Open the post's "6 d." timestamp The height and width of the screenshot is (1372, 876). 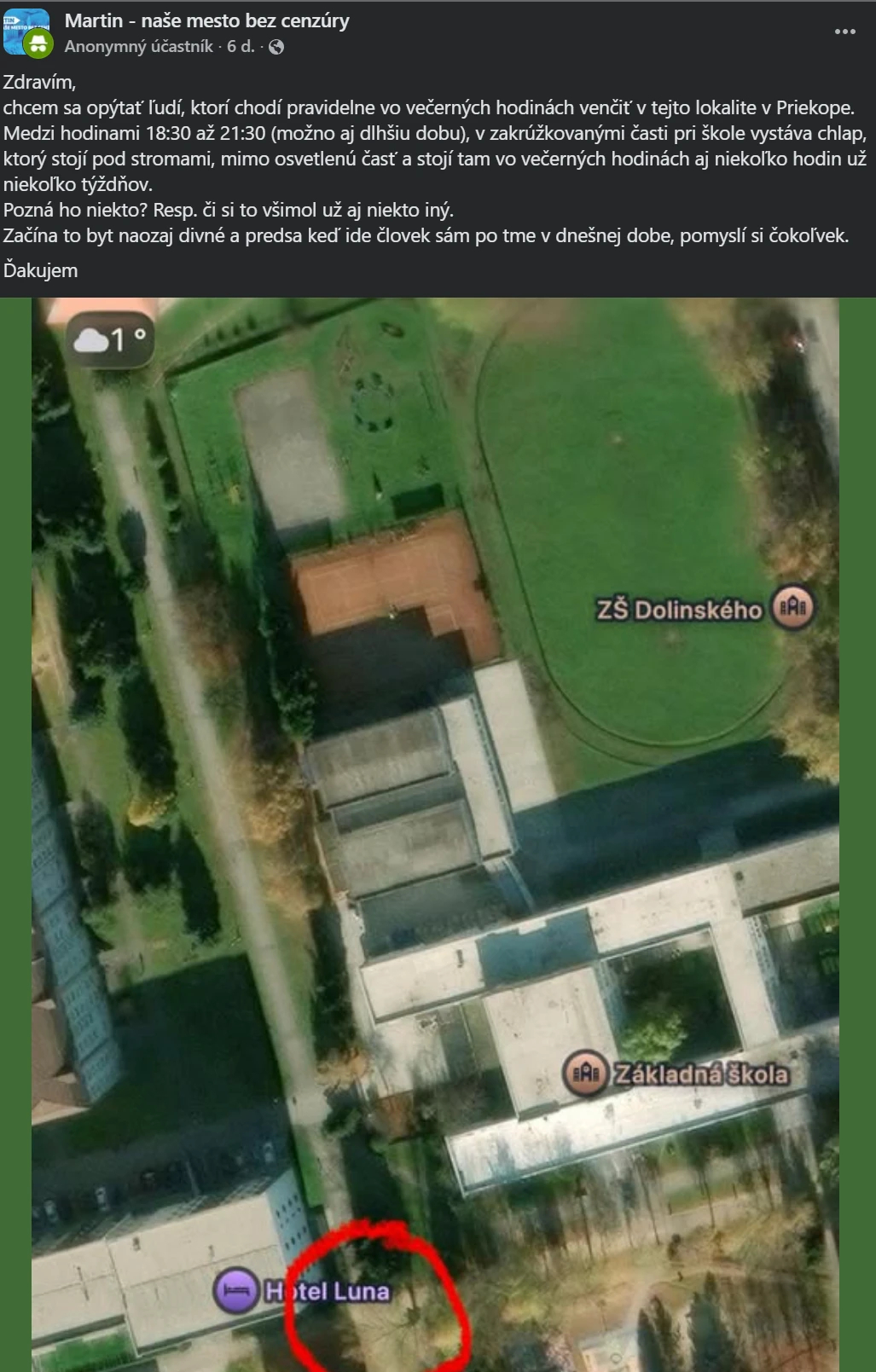240,47
